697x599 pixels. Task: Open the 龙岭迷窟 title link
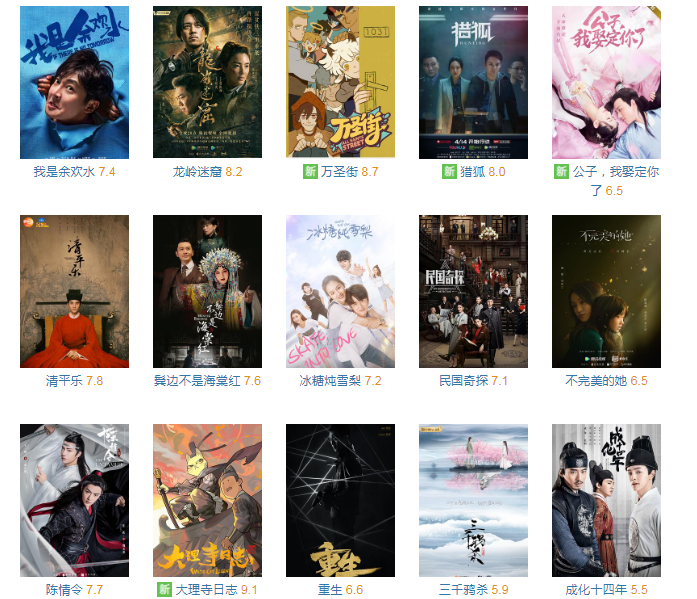tap(197, 172)
